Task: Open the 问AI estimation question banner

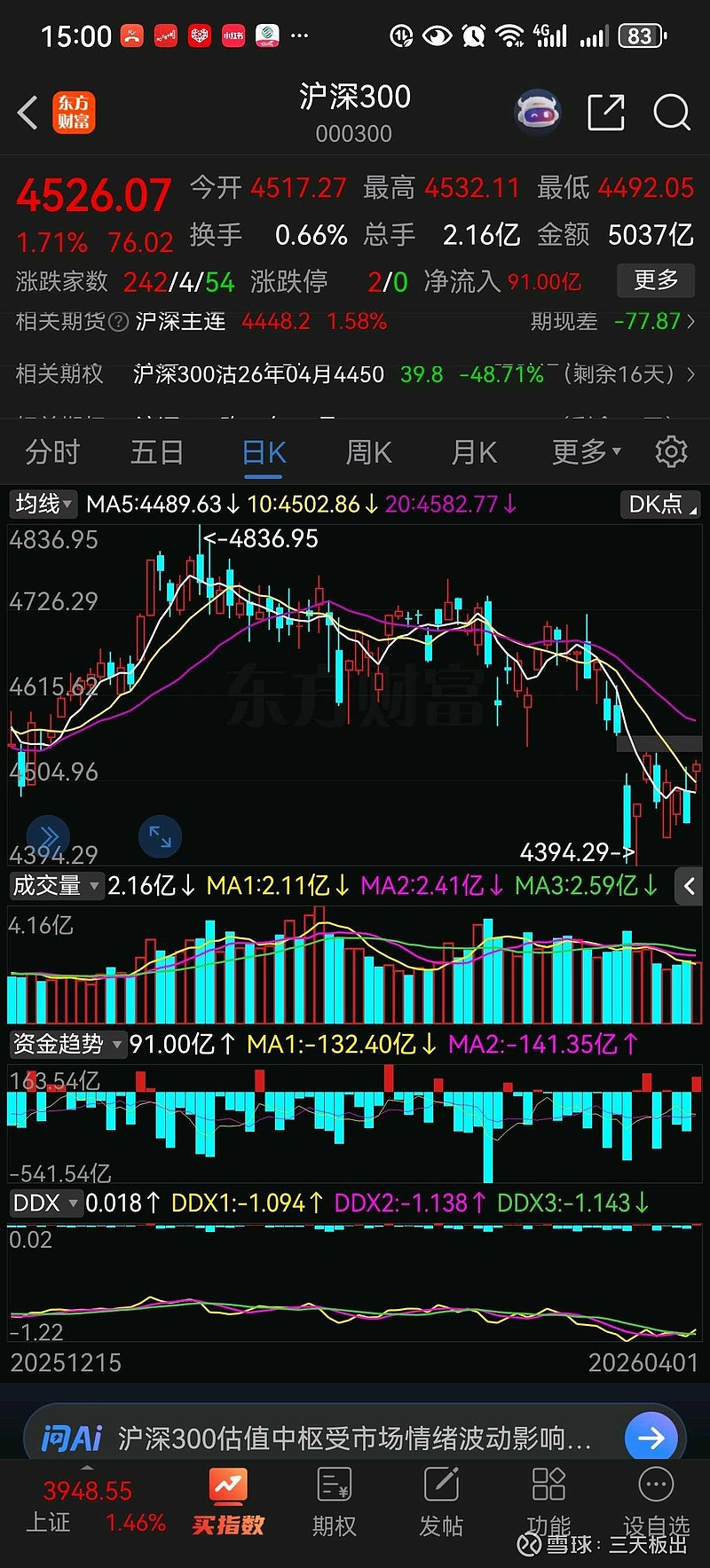Action: click(x=355, y=1435)
